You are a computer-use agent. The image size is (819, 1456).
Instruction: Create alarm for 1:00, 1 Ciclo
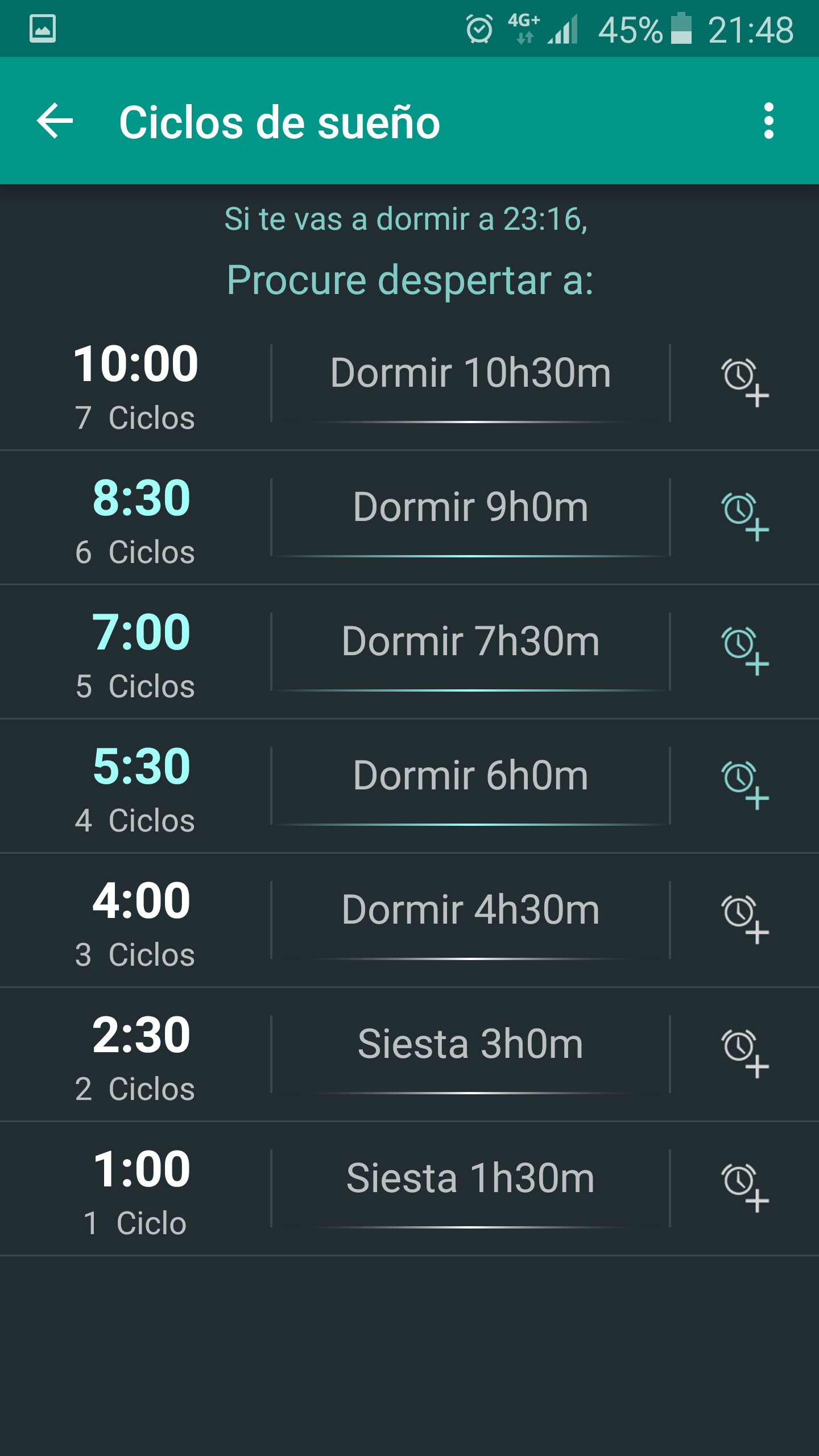click(744, 1188)
